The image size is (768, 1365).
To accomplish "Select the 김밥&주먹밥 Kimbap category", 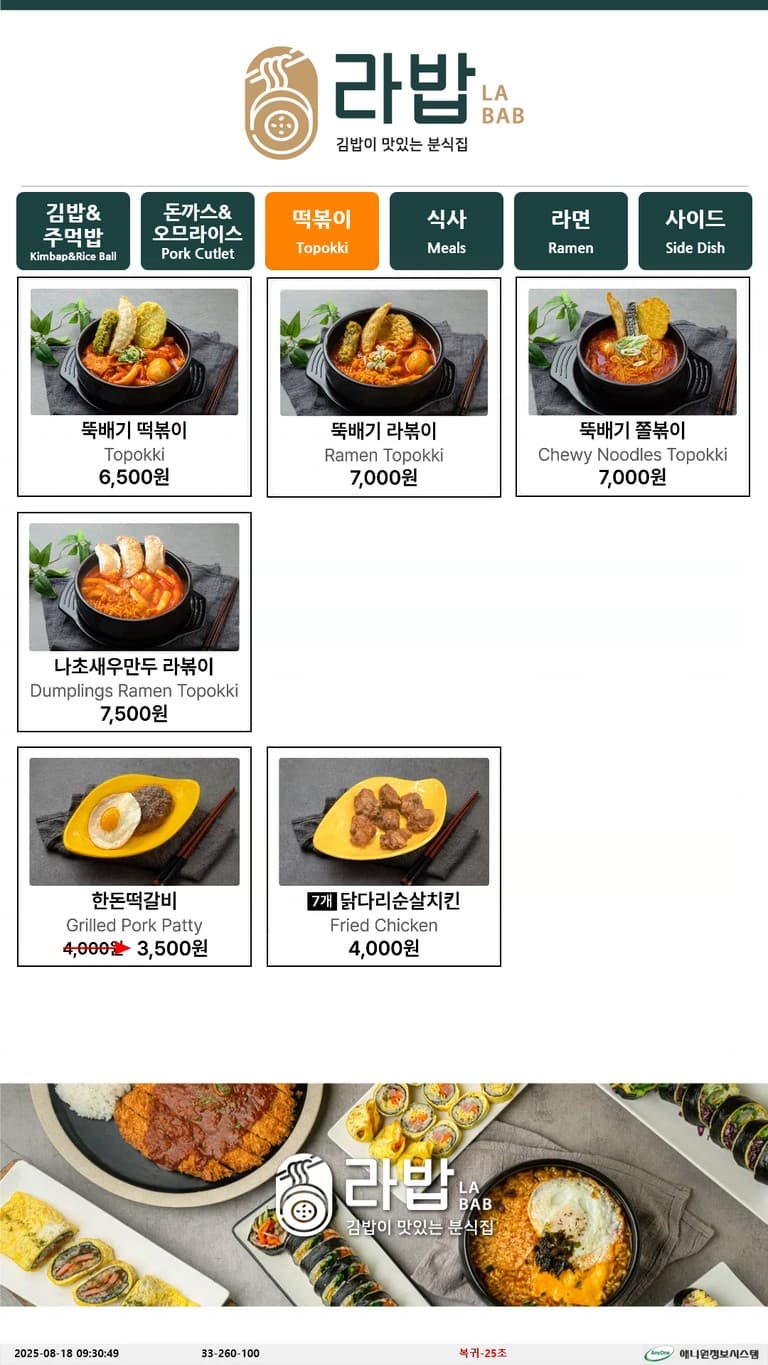I will [73, 231].
